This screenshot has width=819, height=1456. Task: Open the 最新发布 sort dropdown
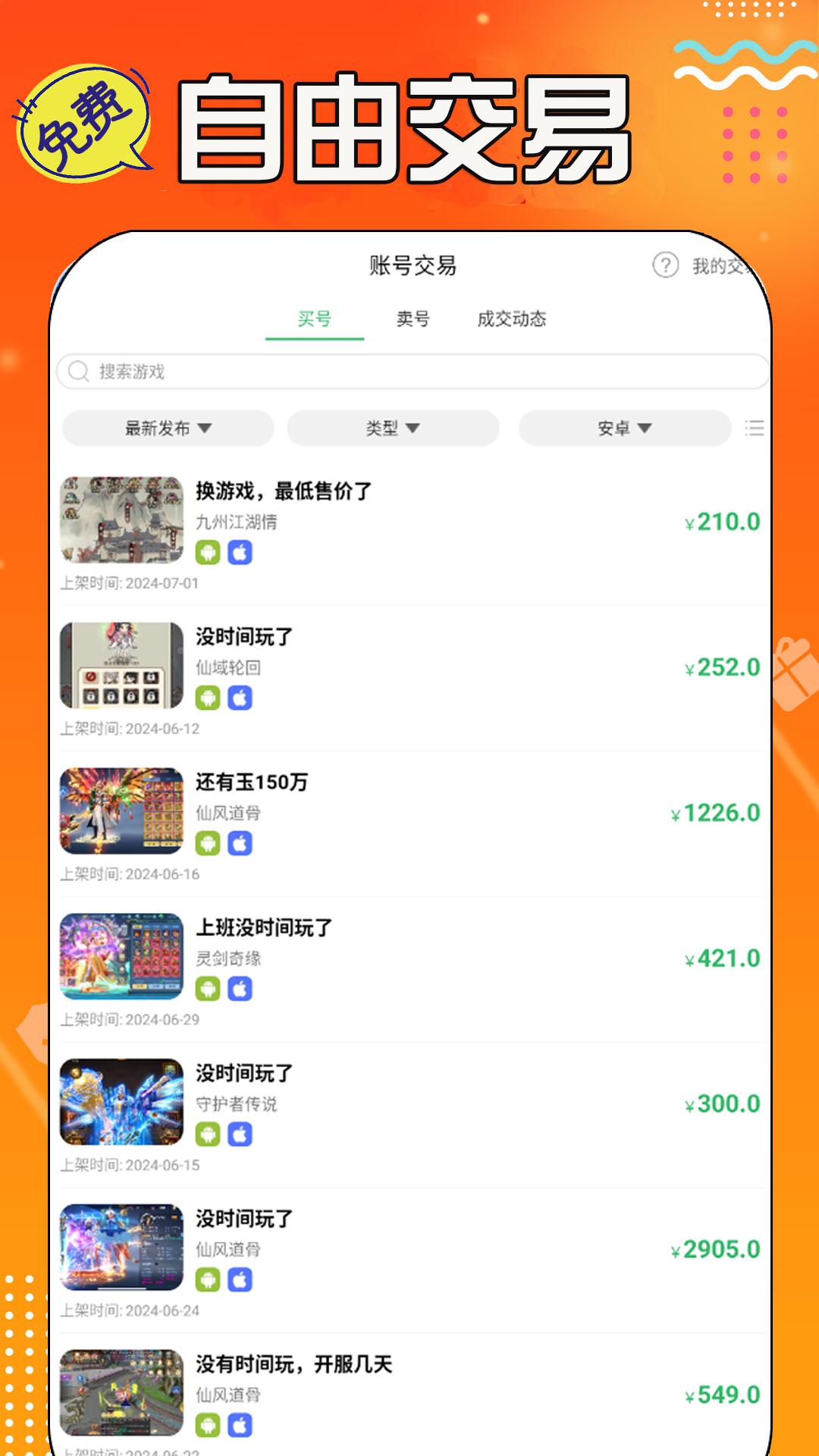(x=167, y=428)
